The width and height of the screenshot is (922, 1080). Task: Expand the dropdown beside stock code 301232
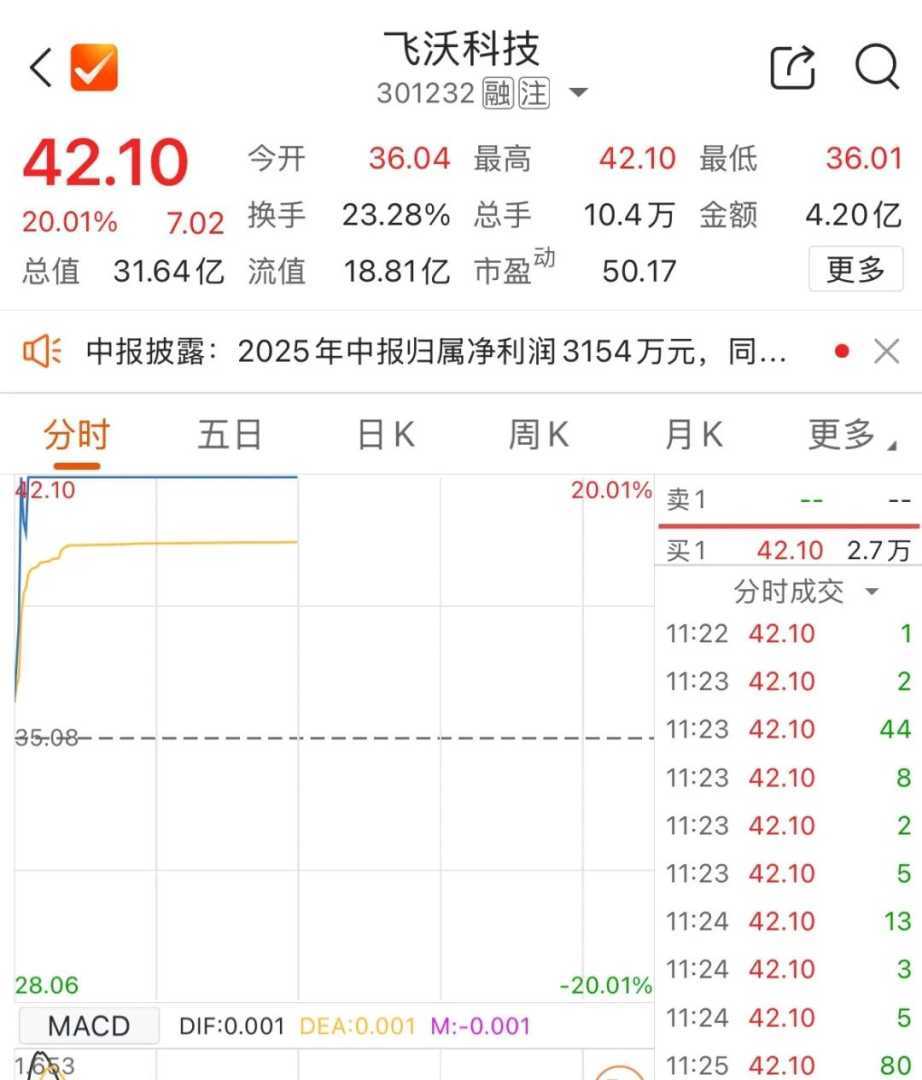578,94
